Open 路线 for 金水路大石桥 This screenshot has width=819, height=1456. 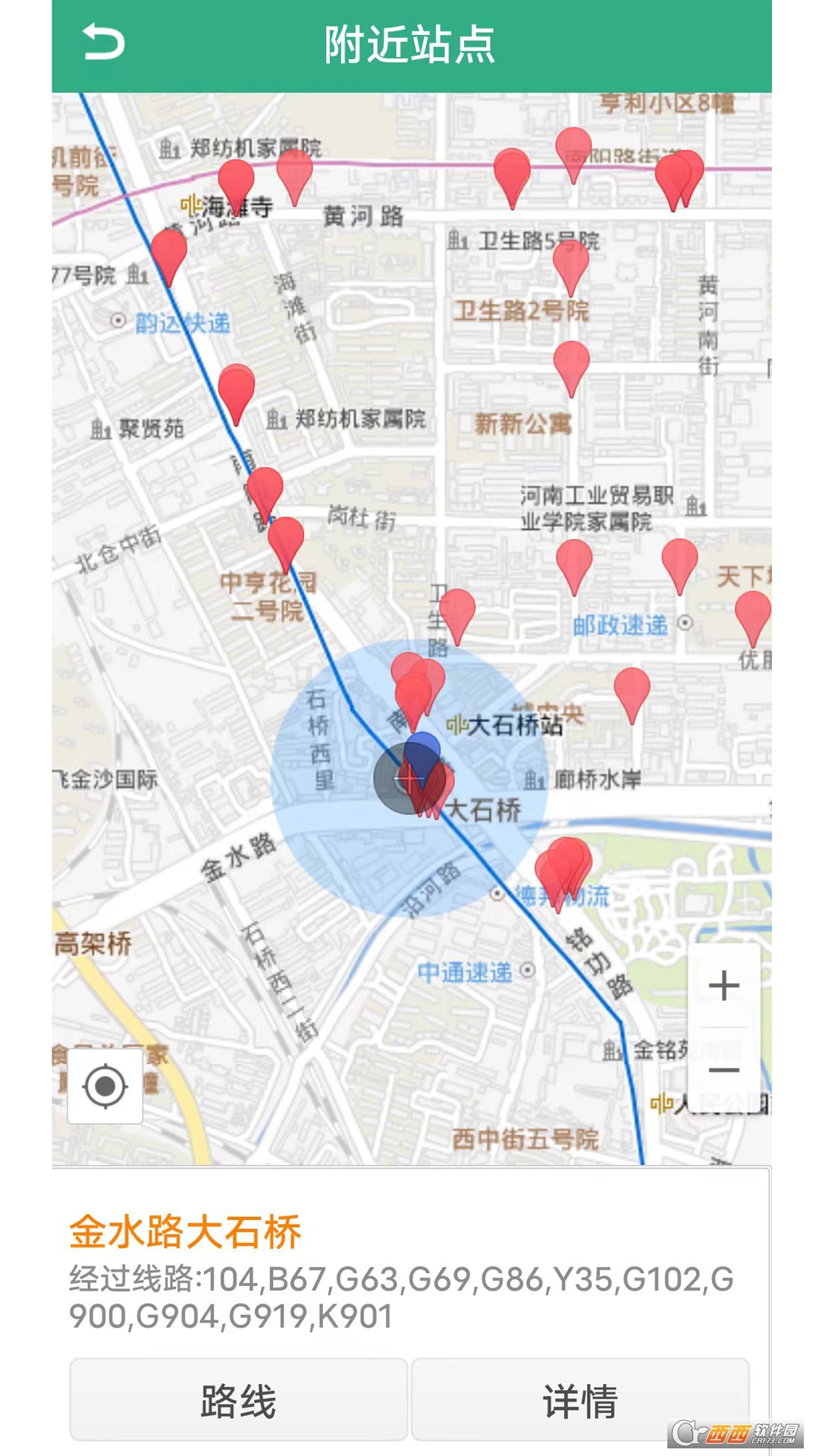tap(239, 1400)
